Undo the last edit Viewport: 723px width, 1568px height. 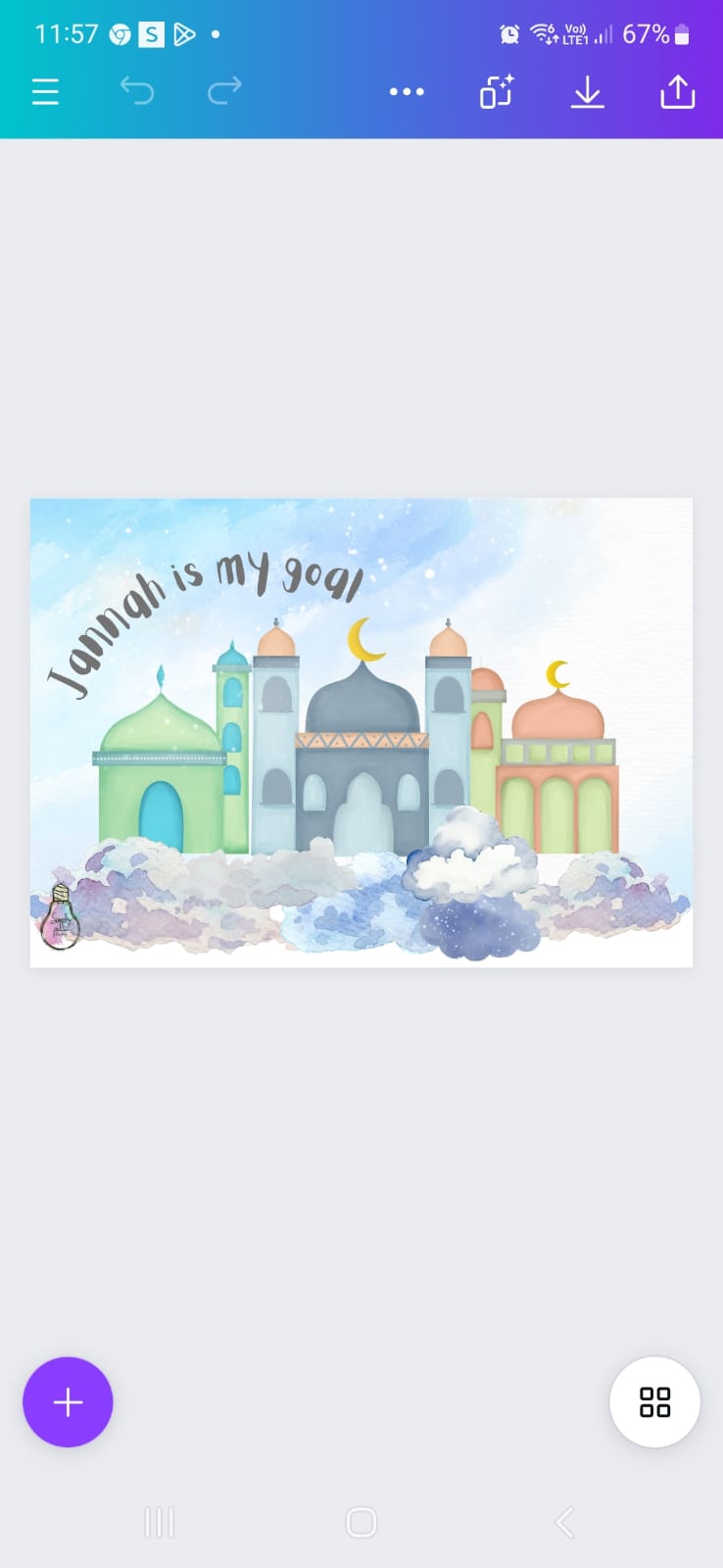pyautogui.click(x=137, y=92)
